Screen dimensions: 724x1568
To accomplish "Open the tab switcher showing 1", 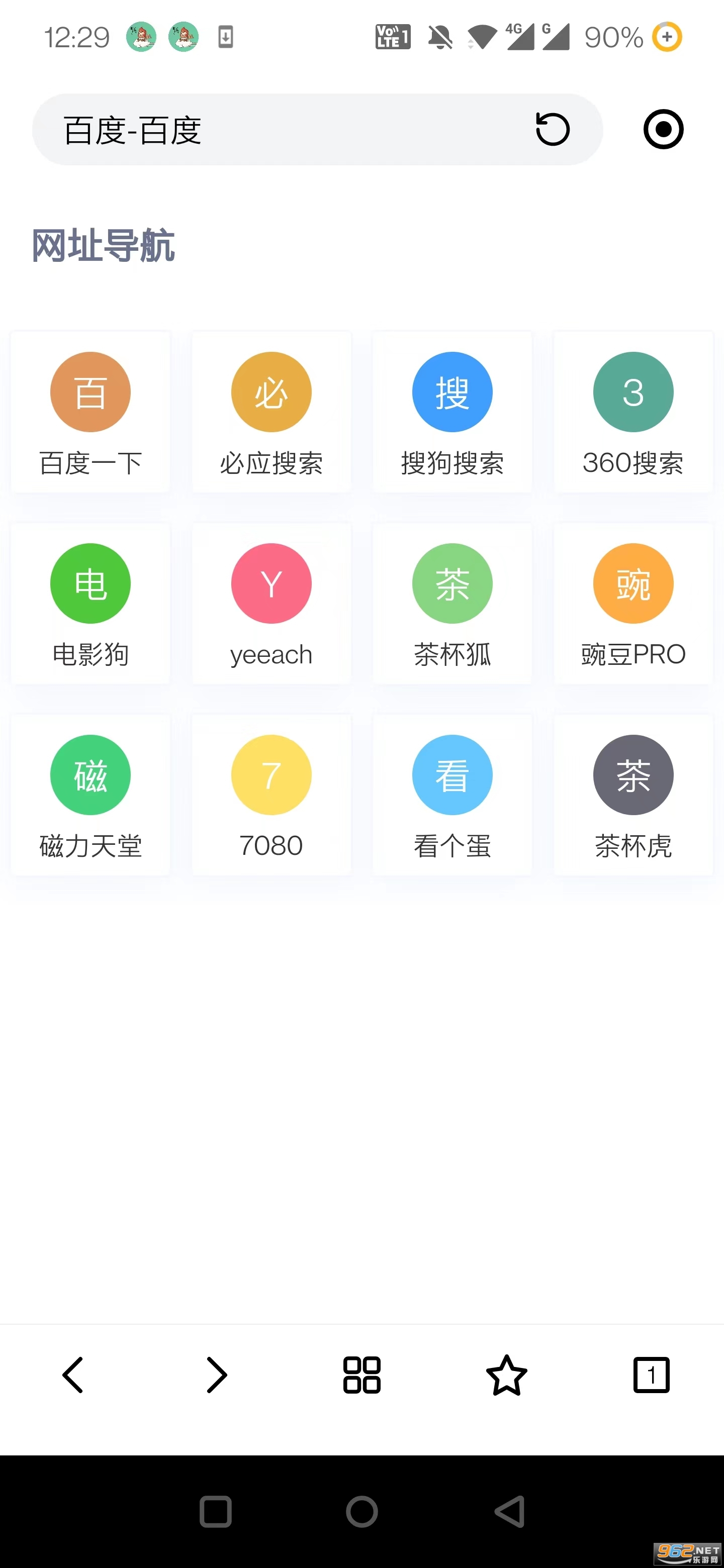I will (651, 1375).
